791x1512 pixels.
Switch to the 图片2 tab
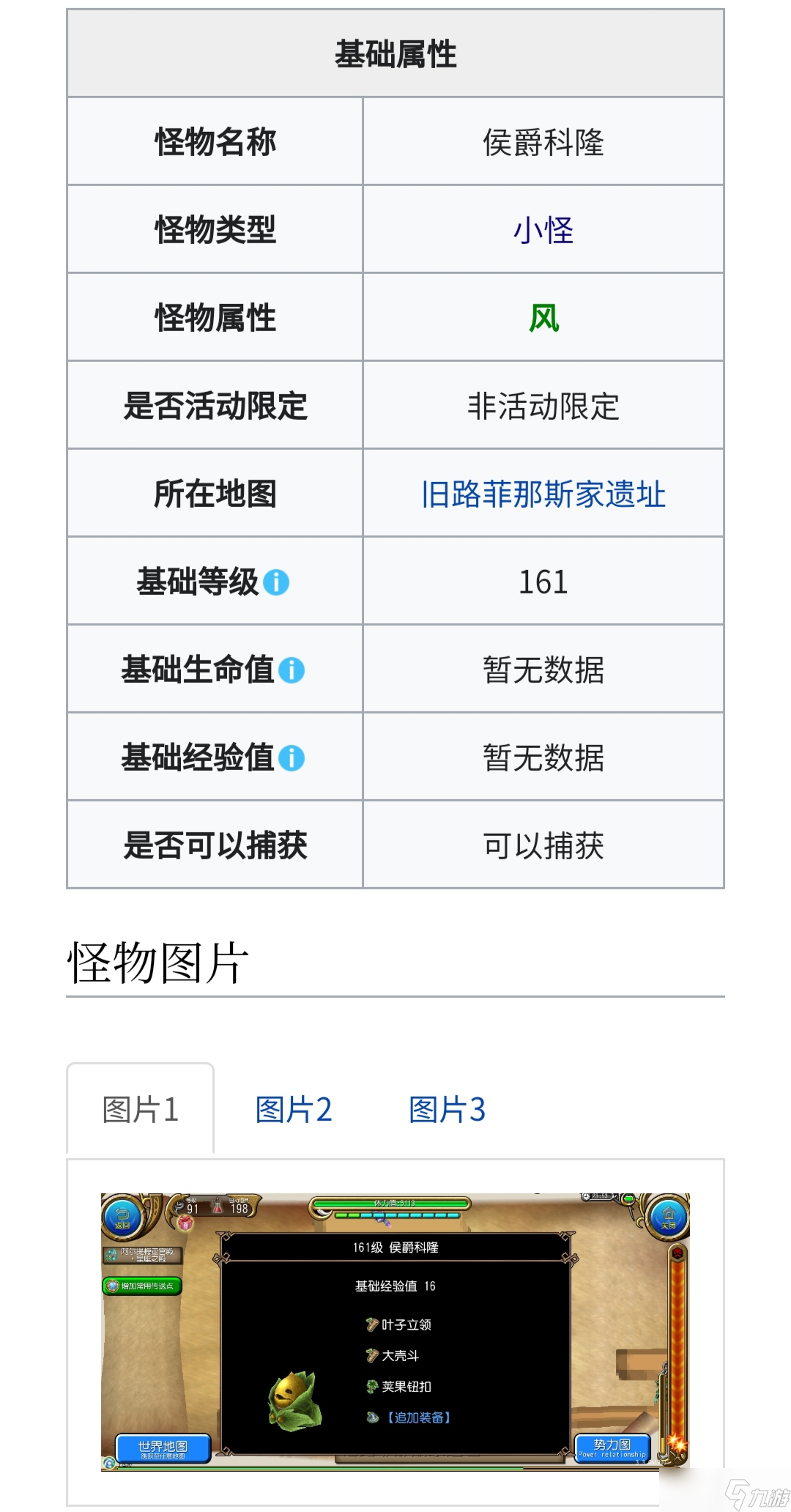pos(294,1109)
